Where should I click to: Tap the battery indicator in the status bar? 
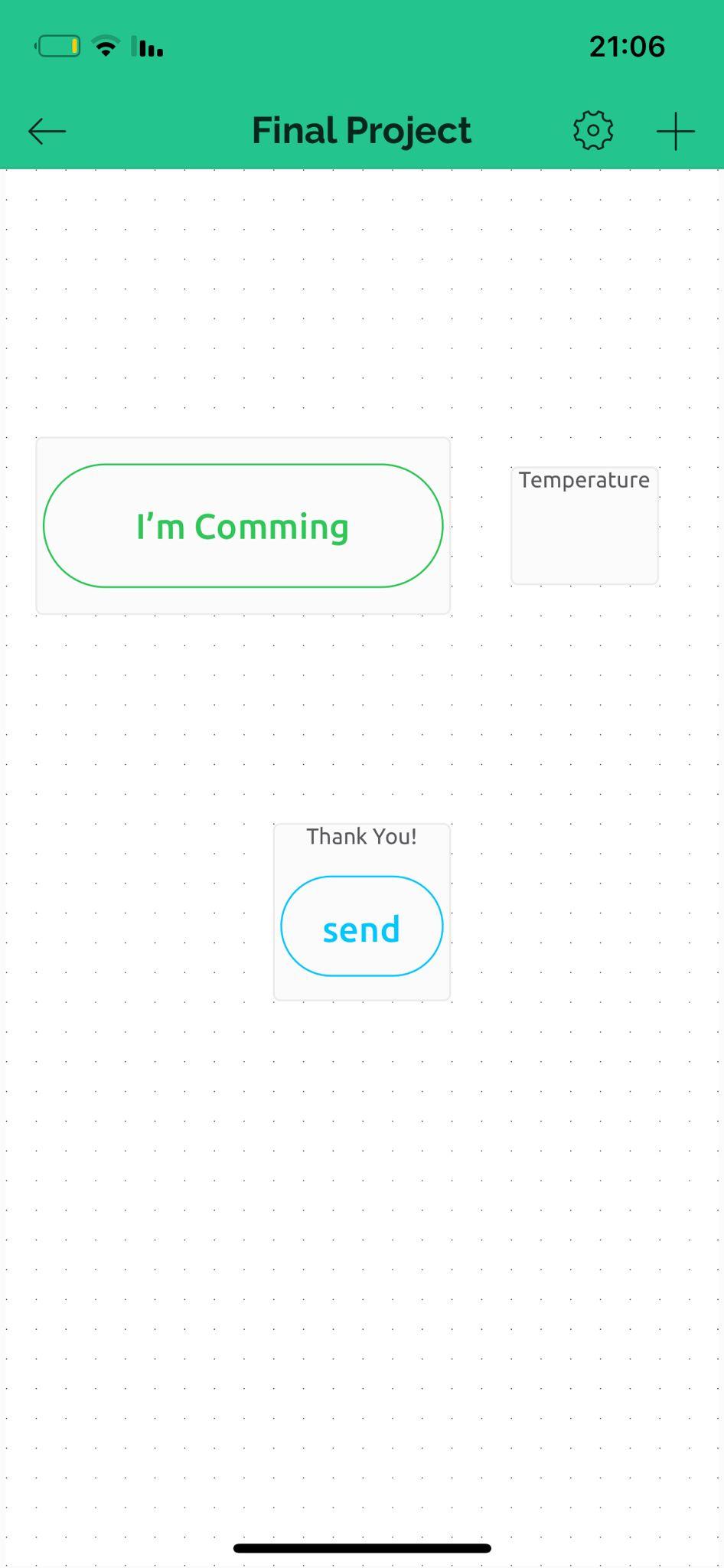[57, 45]
